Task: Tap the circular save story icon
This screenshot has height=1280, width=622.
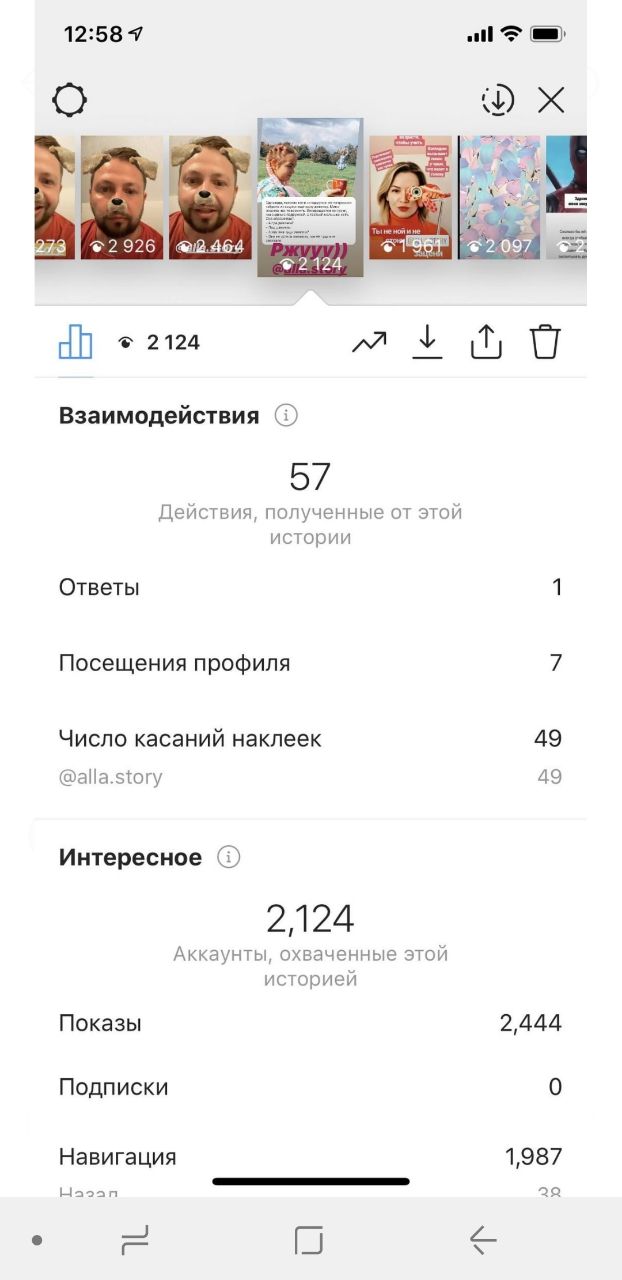Action: click(x=497, y=100)
